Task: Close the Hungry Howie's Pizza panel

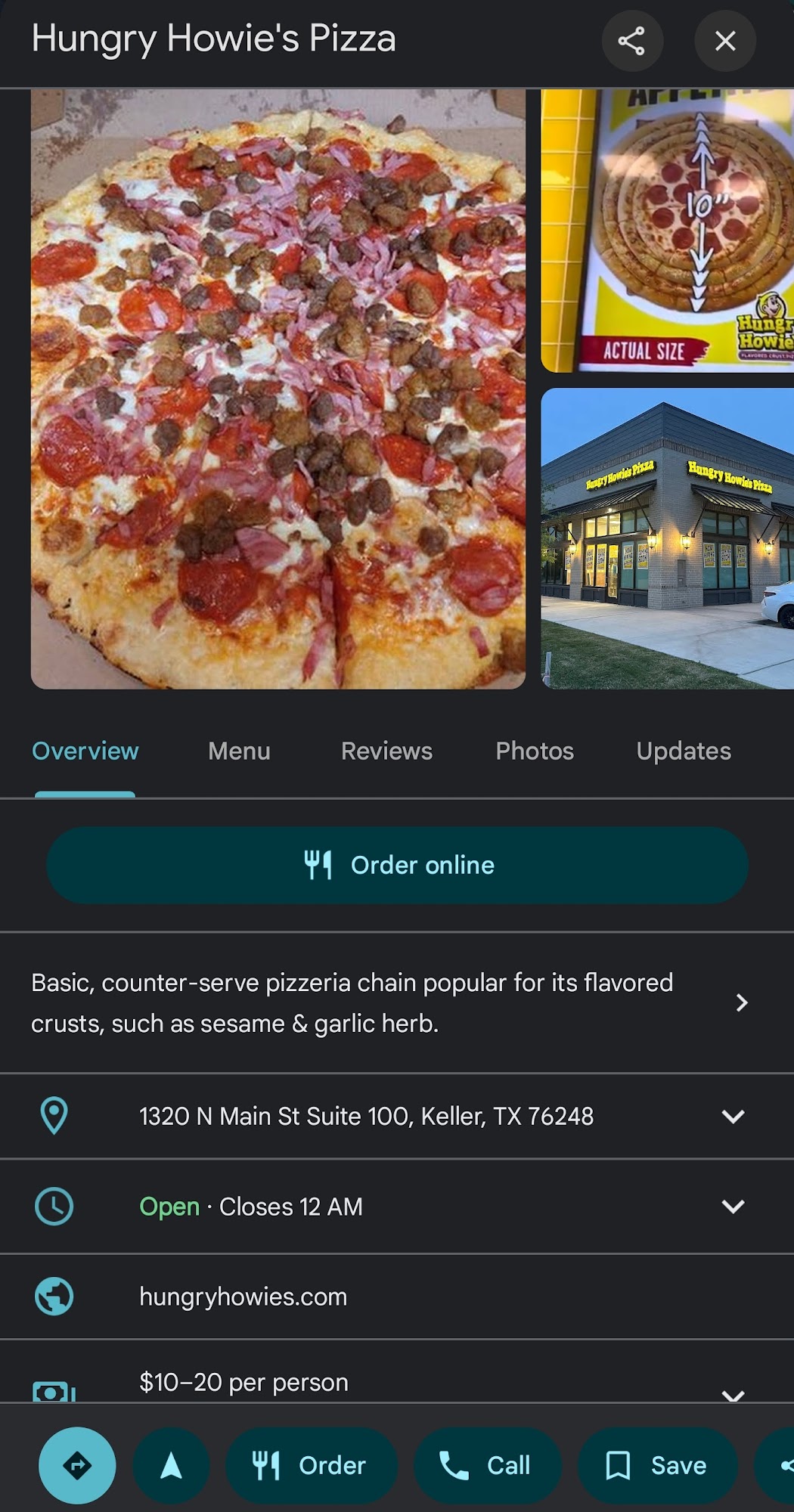Action: point(725,41)
